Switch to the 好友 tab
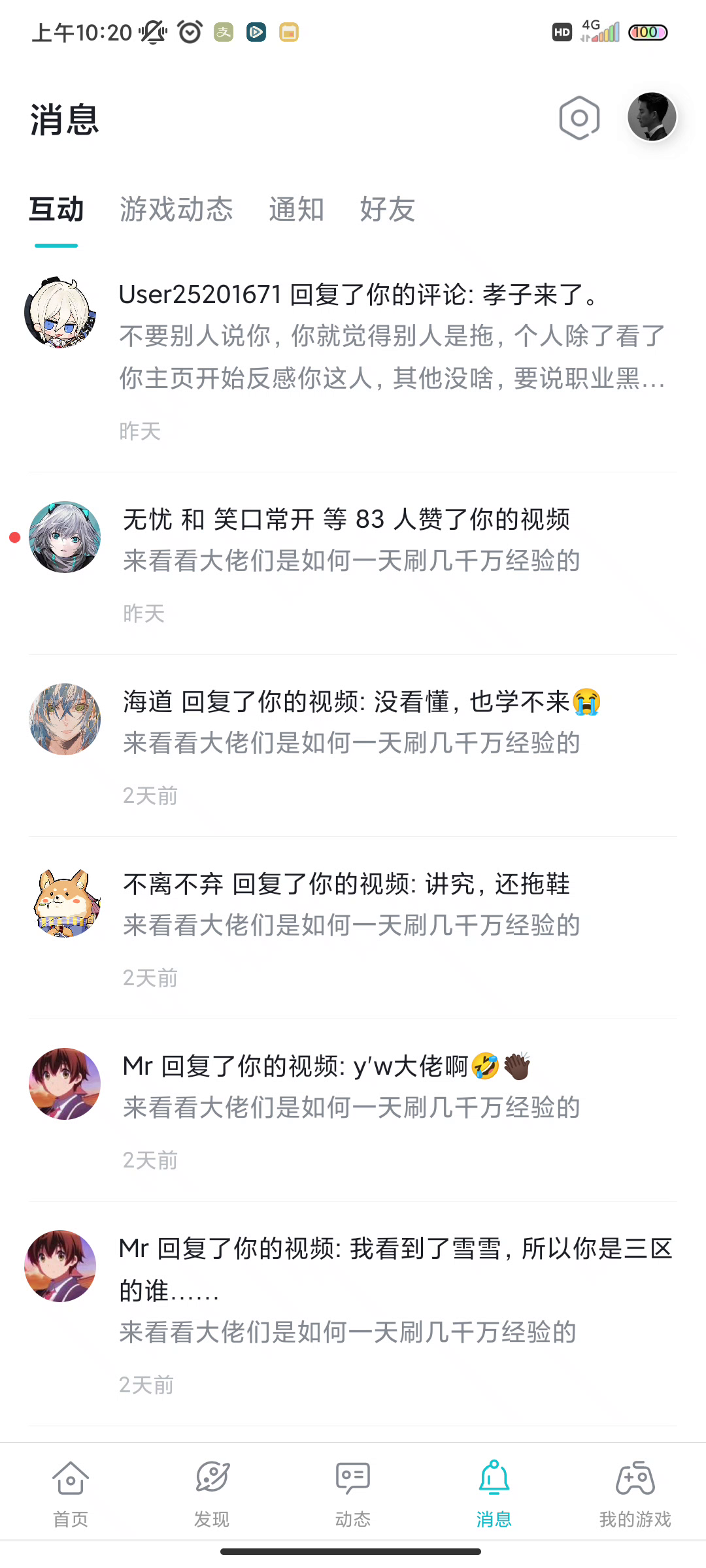This screenshot has width=706, height=1568. pos(387,210)
